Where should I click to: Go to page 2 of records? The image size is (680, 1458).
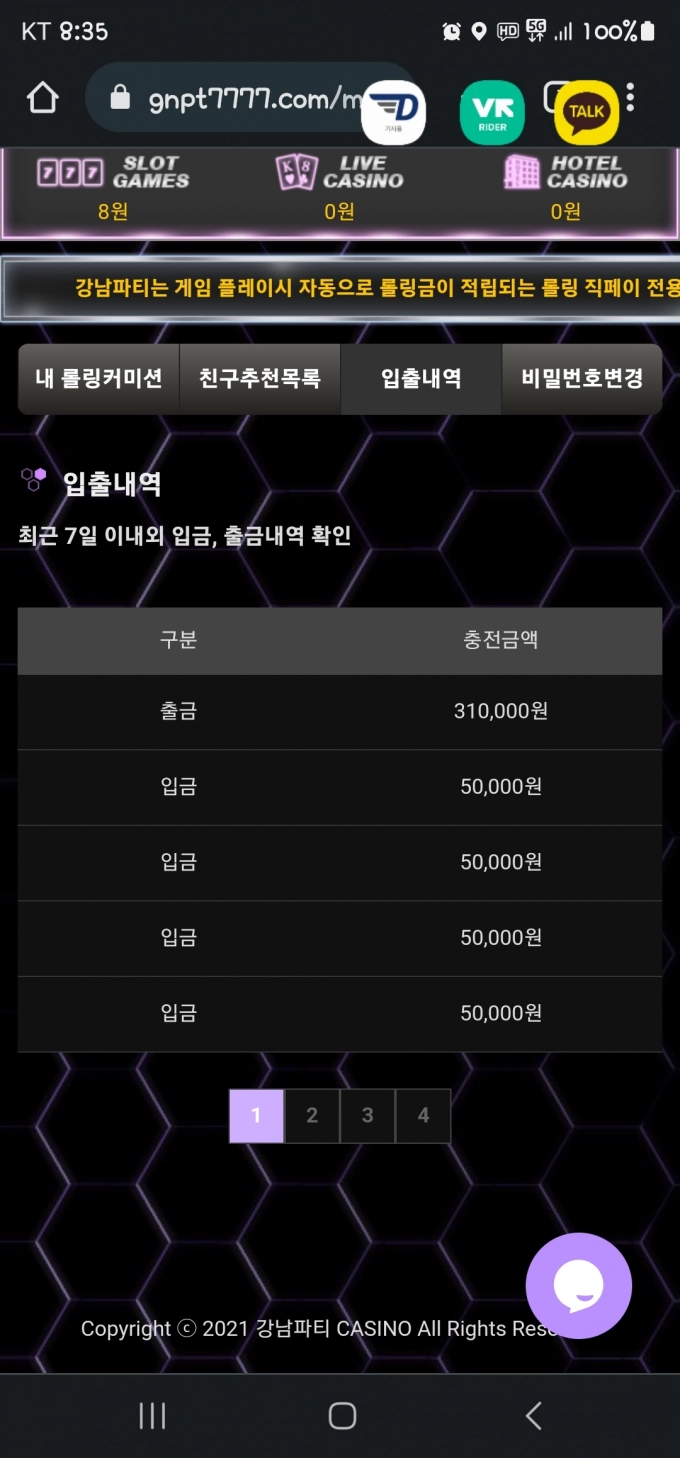pos(312,1115)
